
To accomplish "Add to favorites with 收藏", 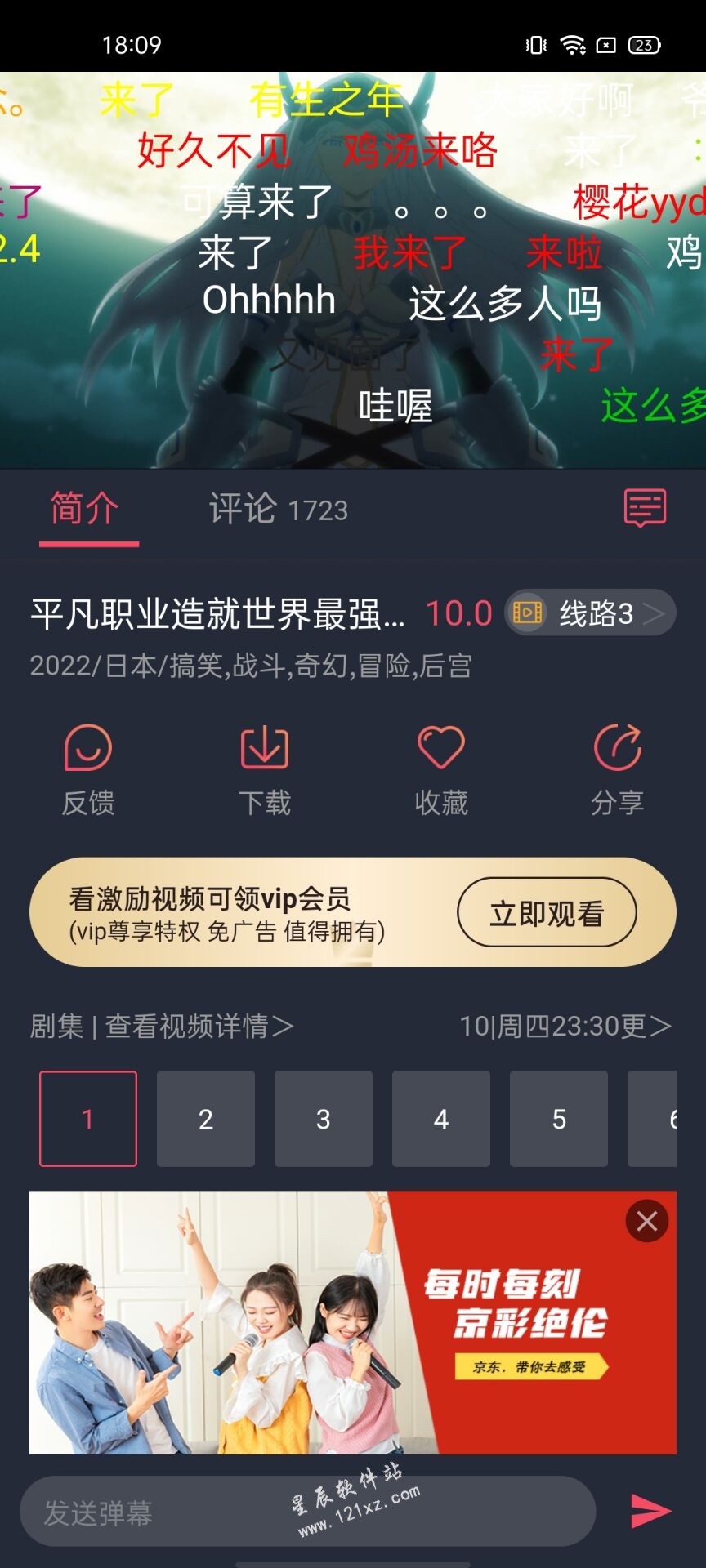I will [441, 768].
